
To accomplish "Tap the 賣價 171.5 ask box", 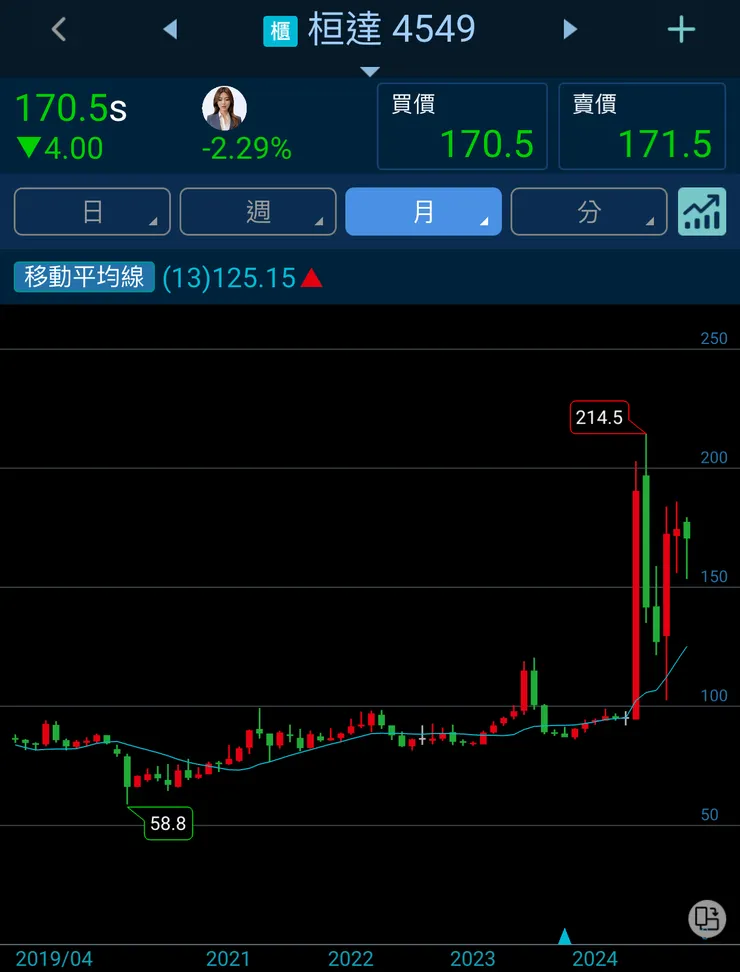I will coord(642,127).
